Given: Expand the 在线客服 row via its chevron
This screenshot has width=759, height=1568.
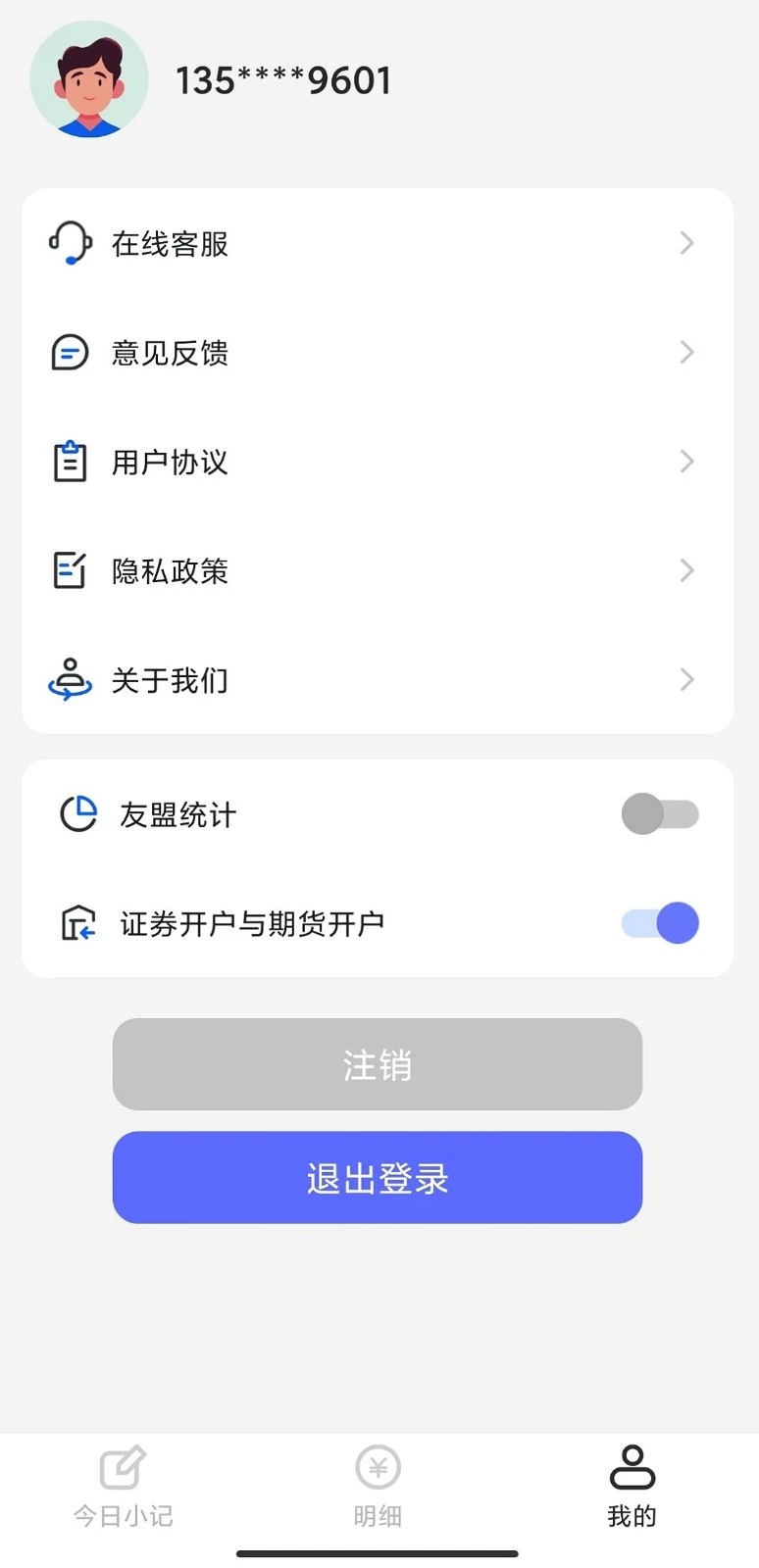Looking at the screenshot, I should [685, 244].
